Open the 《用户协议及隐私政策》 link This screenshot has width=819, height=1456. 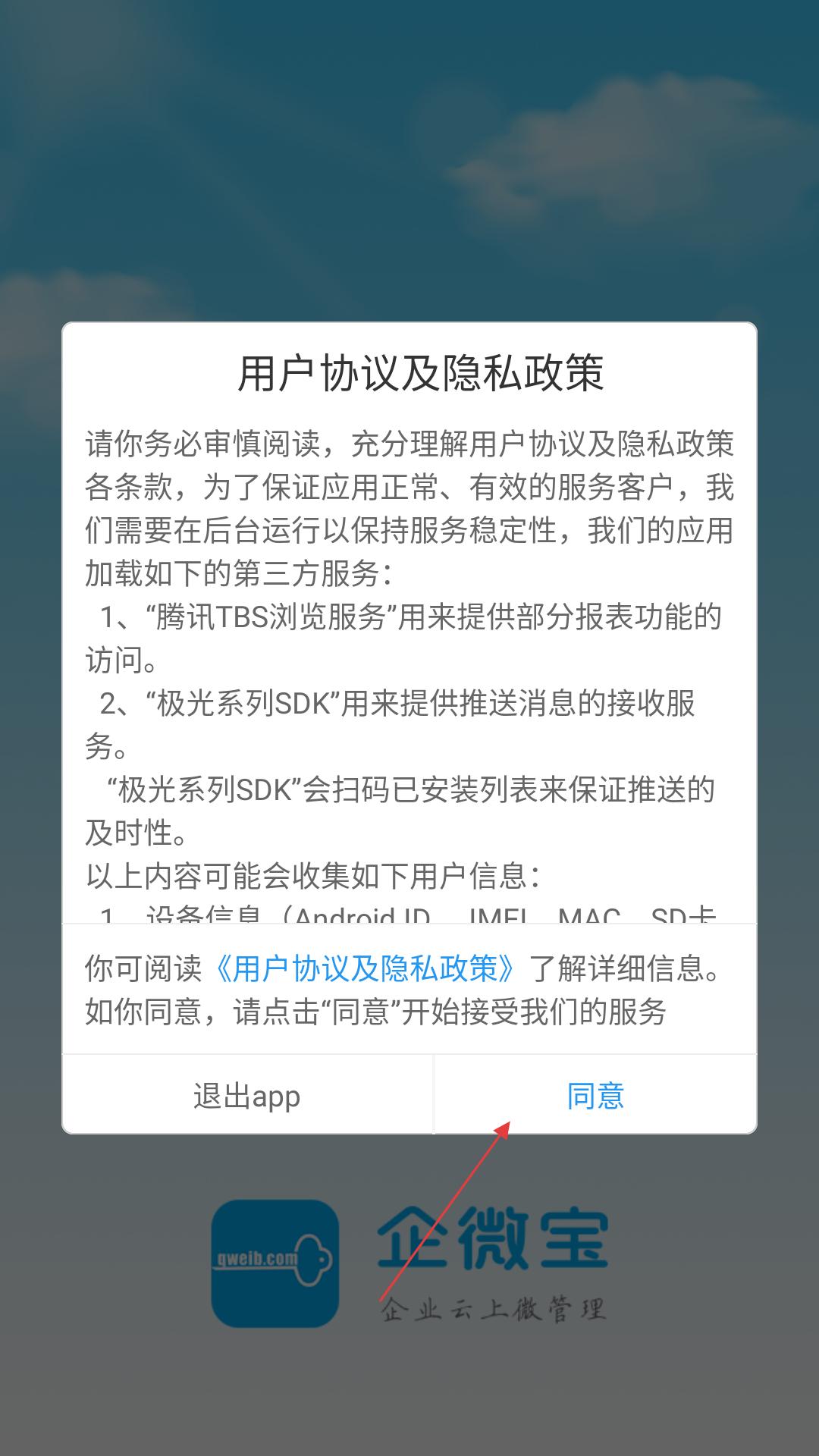(x=366, y=968)
